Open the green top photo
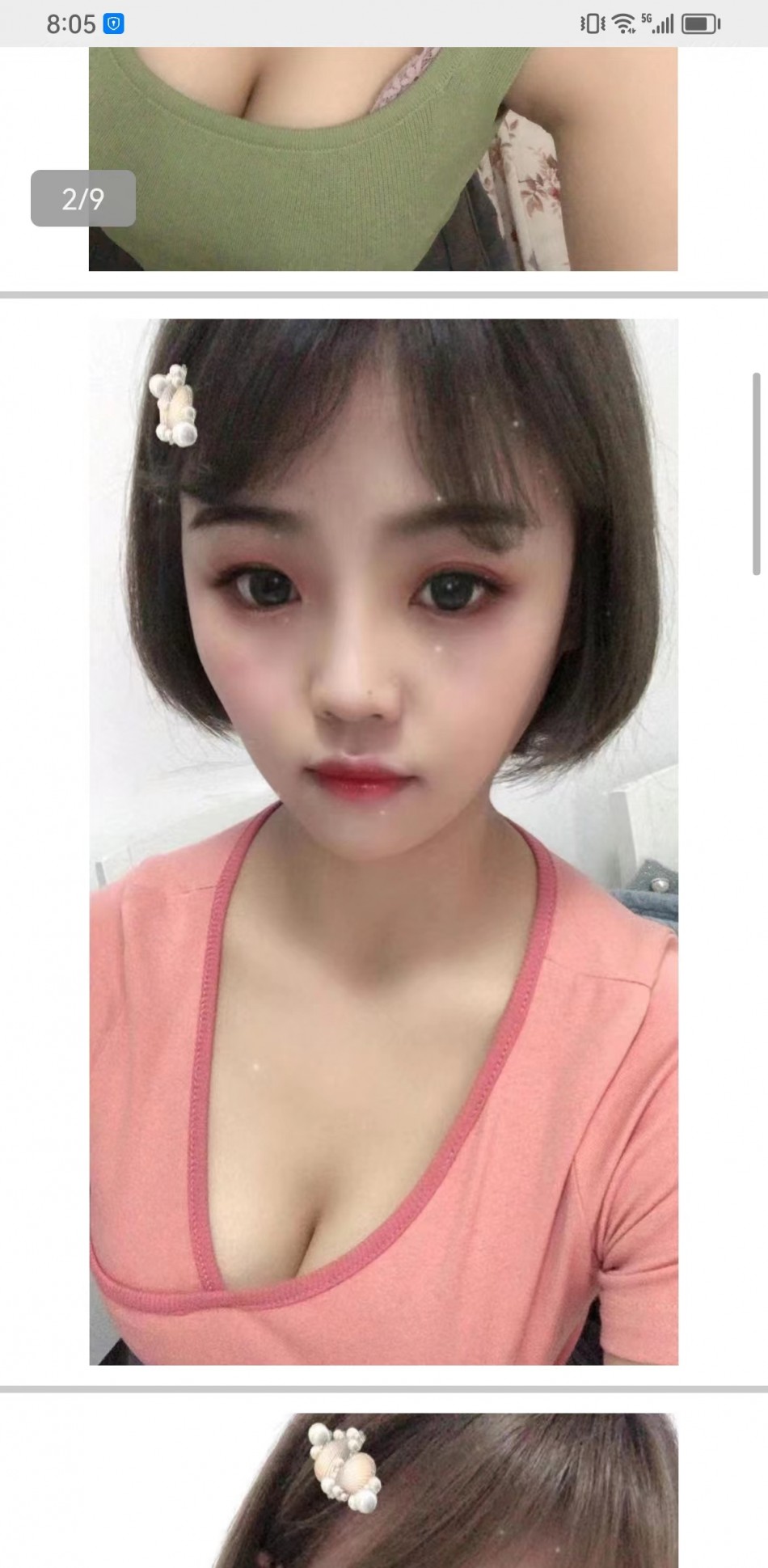 point(383,158)
